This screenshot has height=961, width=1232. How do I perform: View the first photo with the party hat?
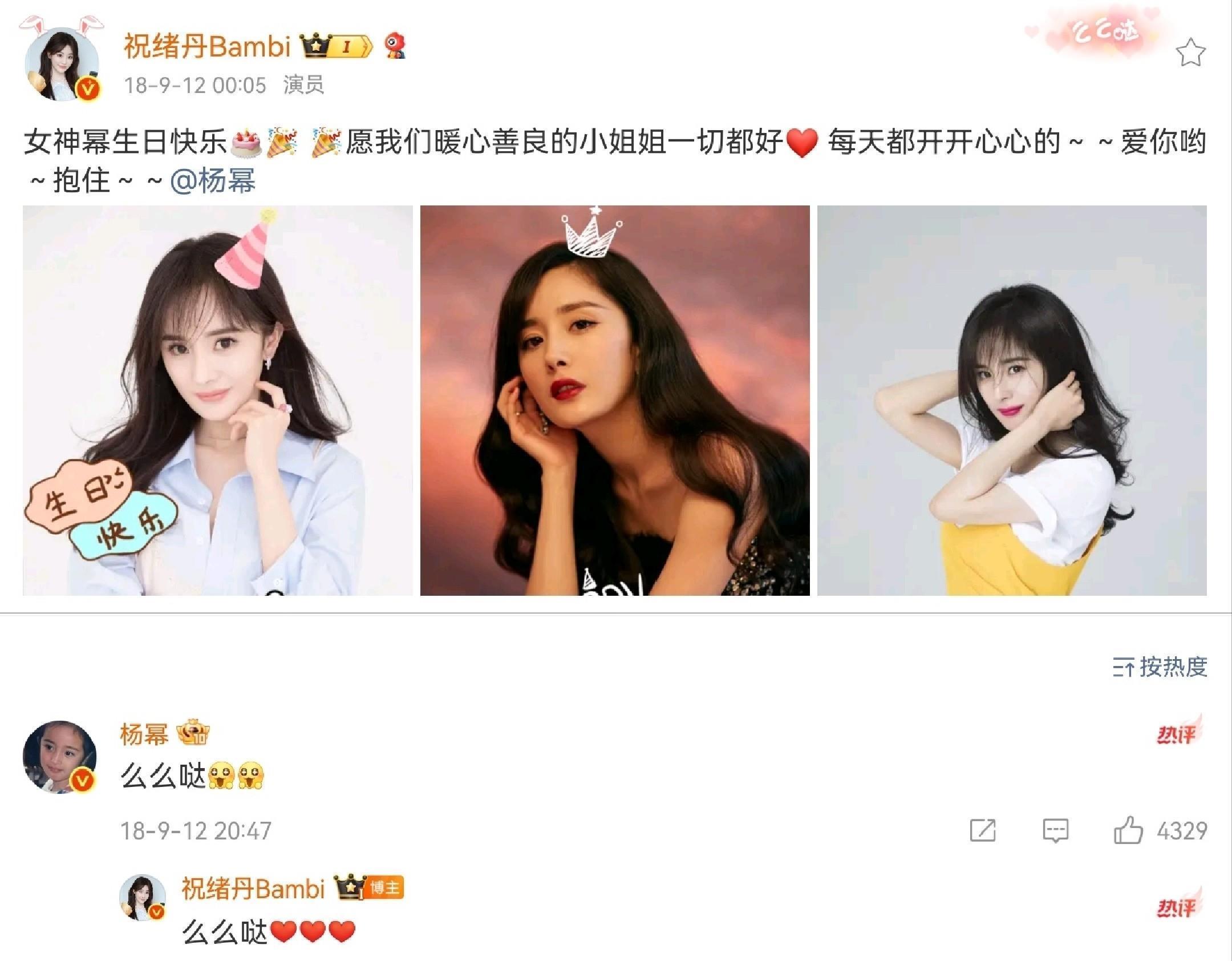point(217,400)
